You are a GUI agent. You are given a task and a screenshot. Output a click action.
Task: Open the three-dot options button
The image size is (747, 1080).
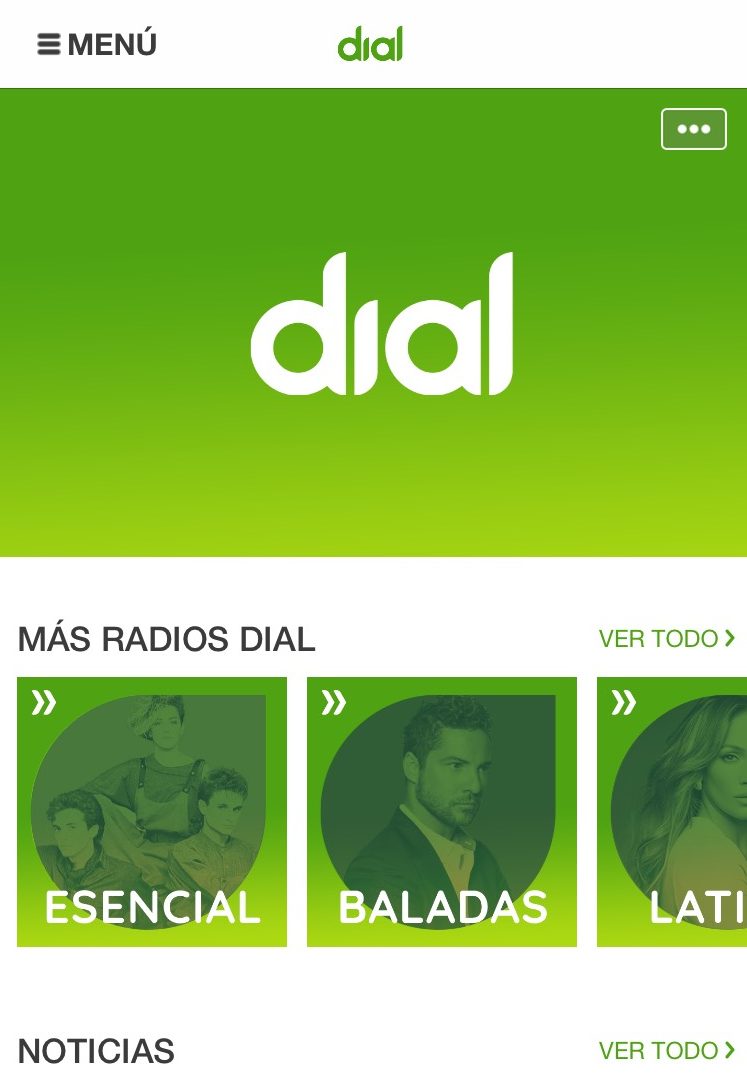(693, 129)
